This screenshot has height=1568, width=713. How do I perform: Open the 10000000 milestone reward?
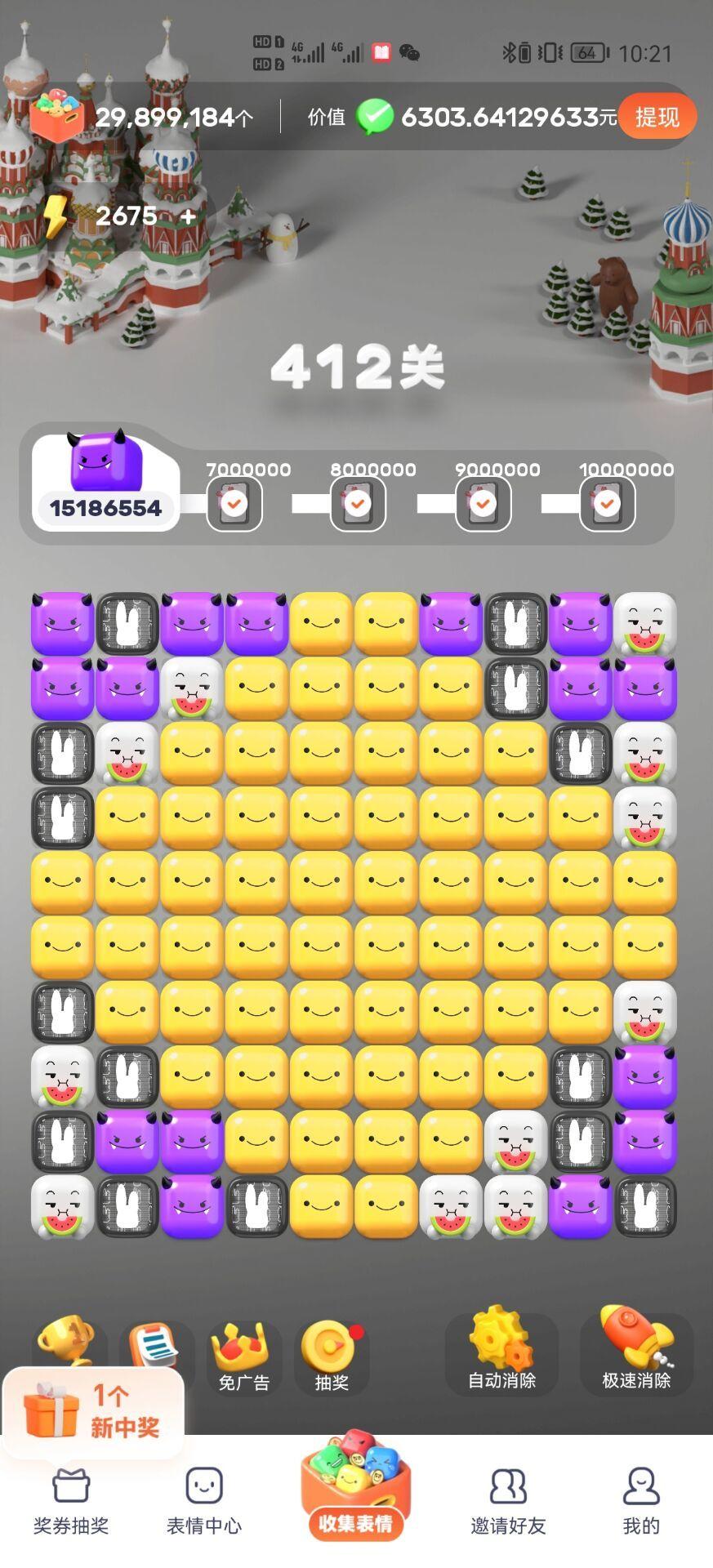(x=607, y=503)
